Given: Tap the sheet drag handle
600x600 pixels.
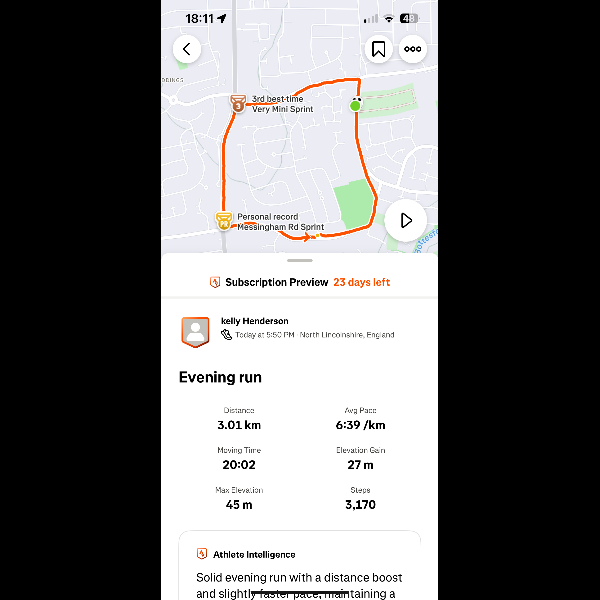Looking at the screenshot, I should point(300,260).
